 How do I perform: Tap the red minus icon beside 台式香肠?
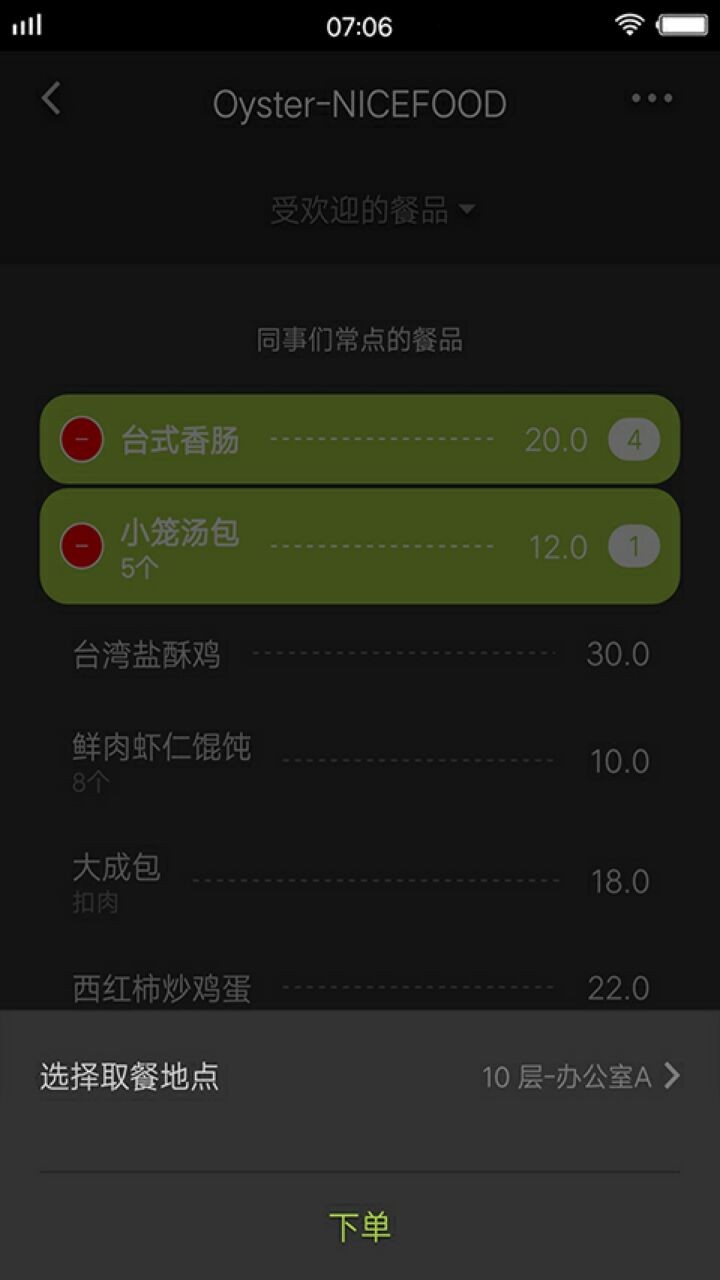click(80, 440)
